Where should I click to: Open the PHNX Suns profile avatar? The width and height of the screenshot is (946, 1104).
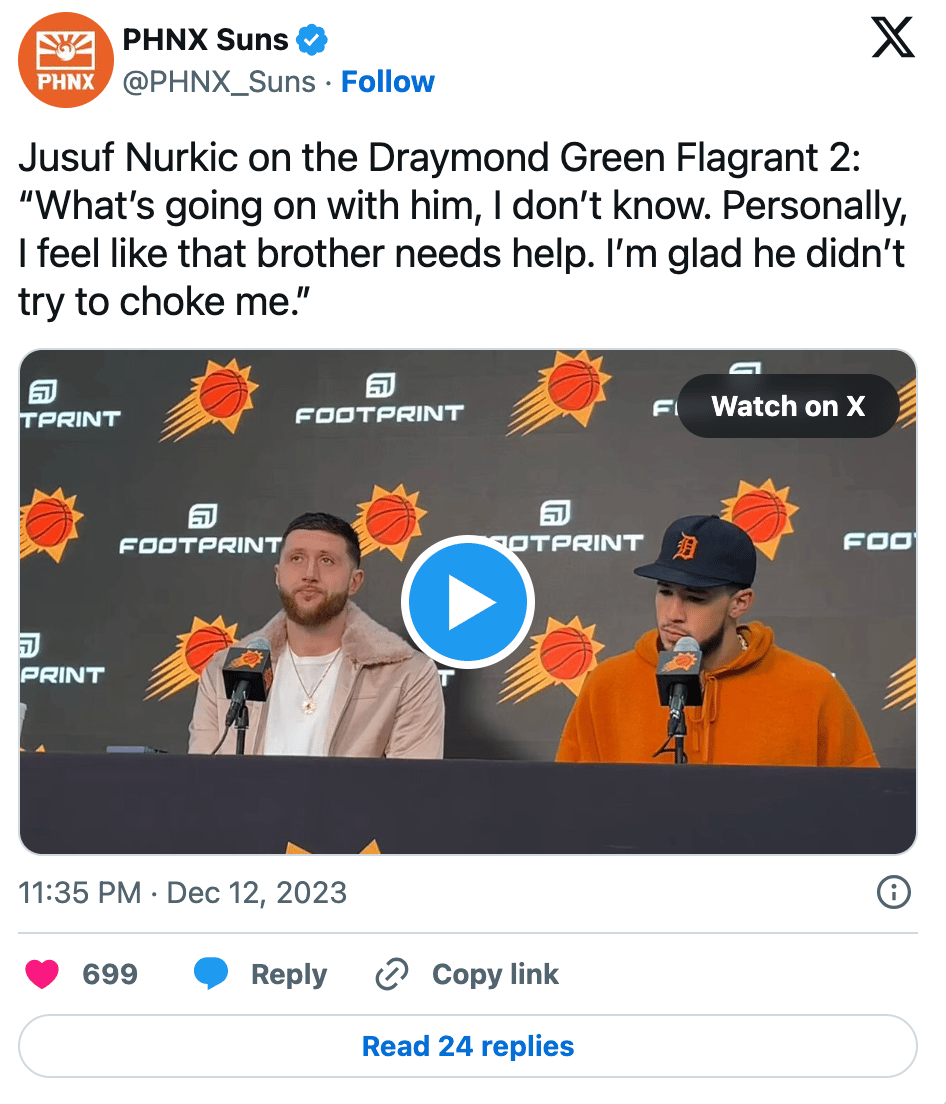(63, 61)
